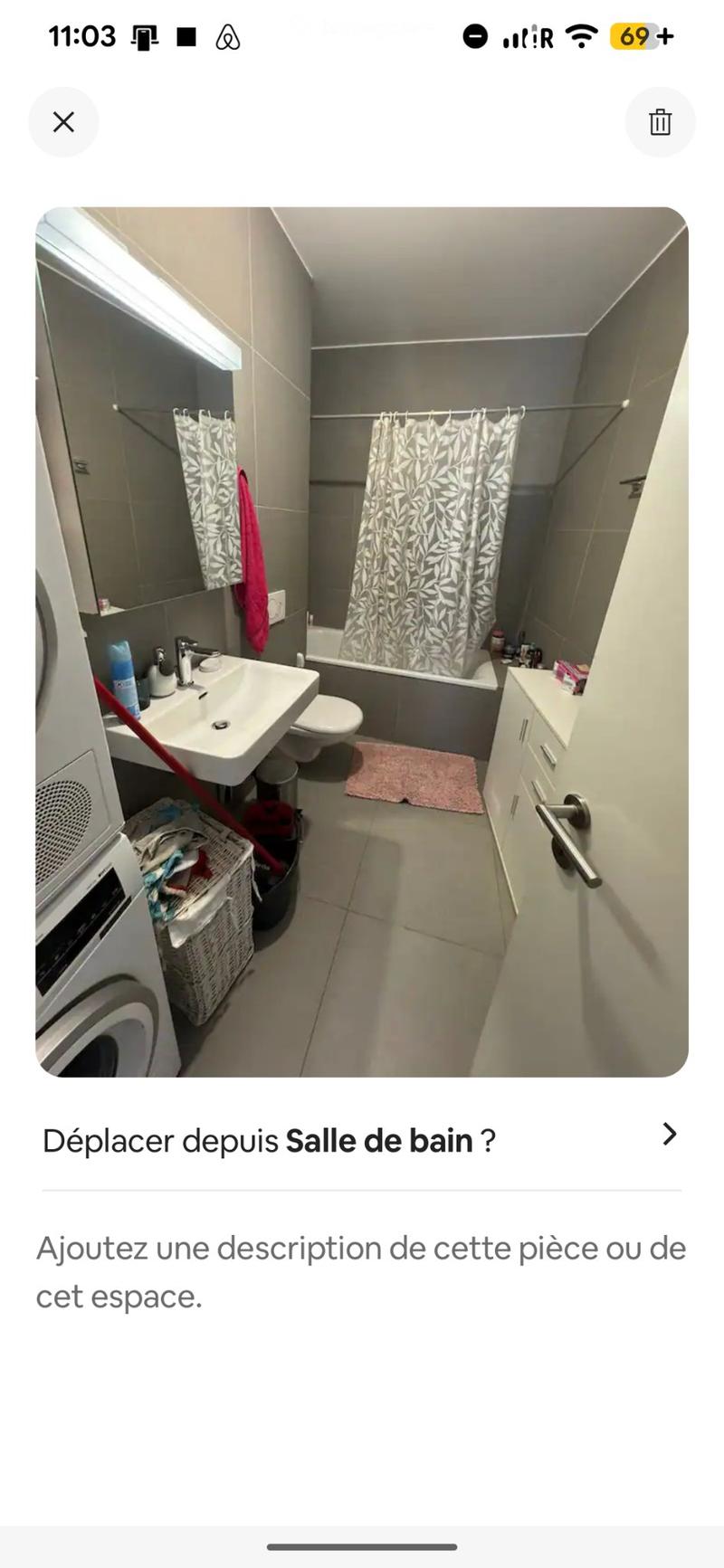Viewport: 724px width, 1568px height.
Task: Tap the description field to add text
Action: tap(361, 1272)
